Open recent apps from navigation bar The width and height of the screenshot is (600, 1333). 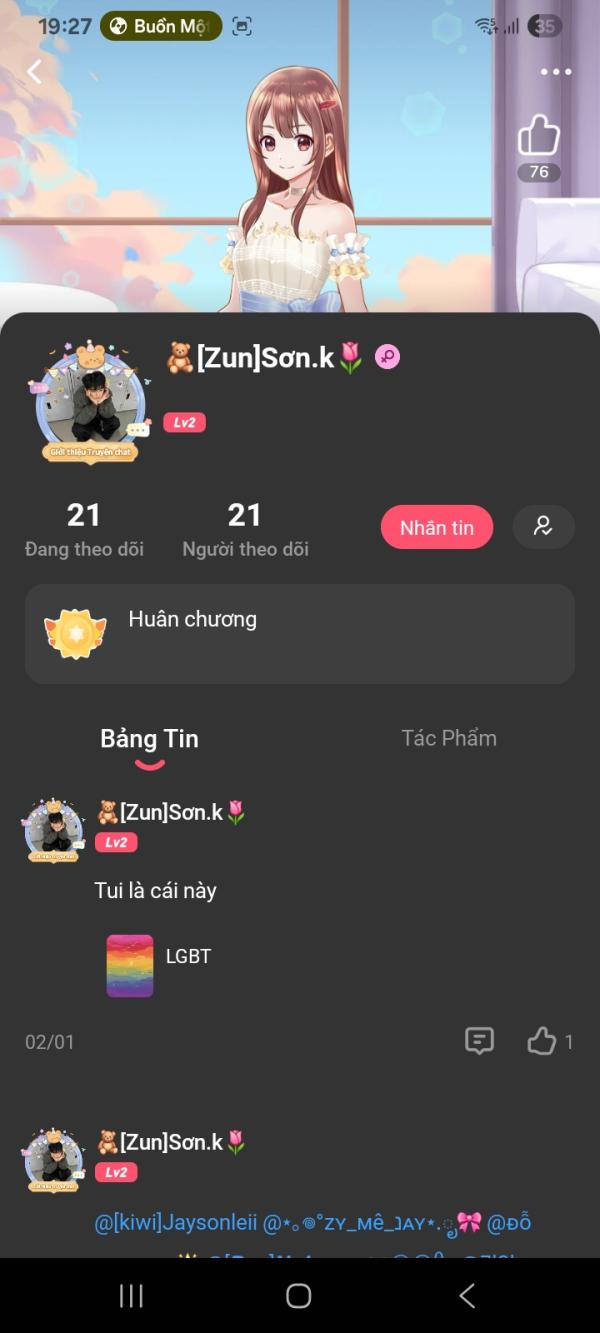tap(131, 1296)
